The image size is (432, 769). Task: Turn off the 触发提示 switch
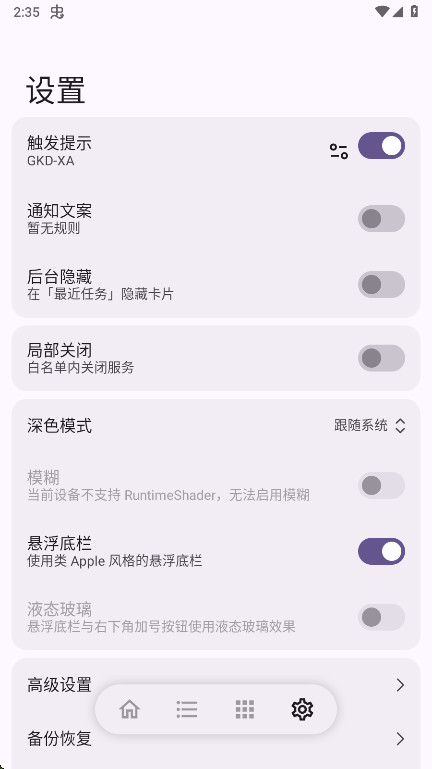381,146
